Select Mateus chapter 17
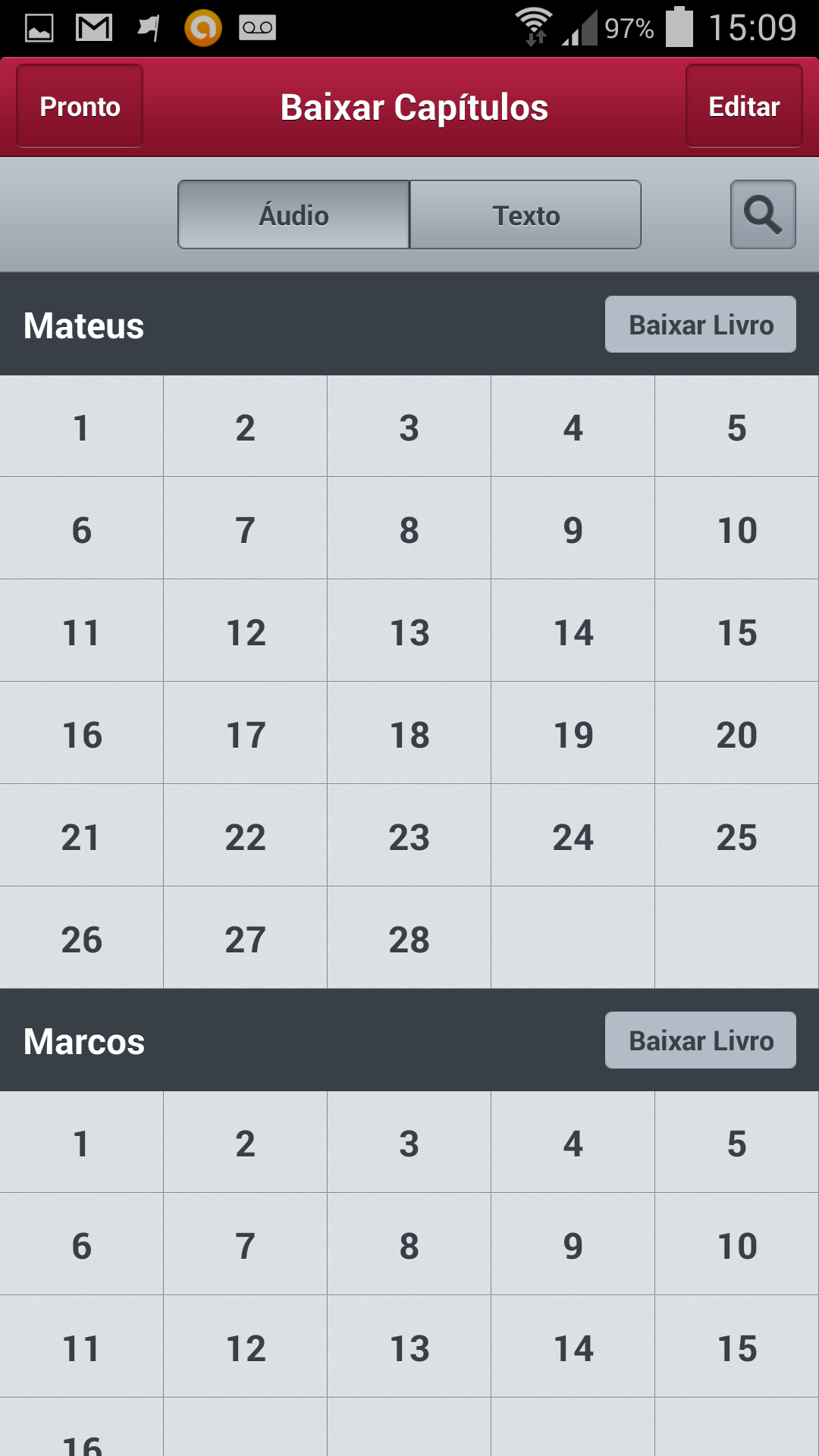The image size is (819, 1456). (246, 733)
